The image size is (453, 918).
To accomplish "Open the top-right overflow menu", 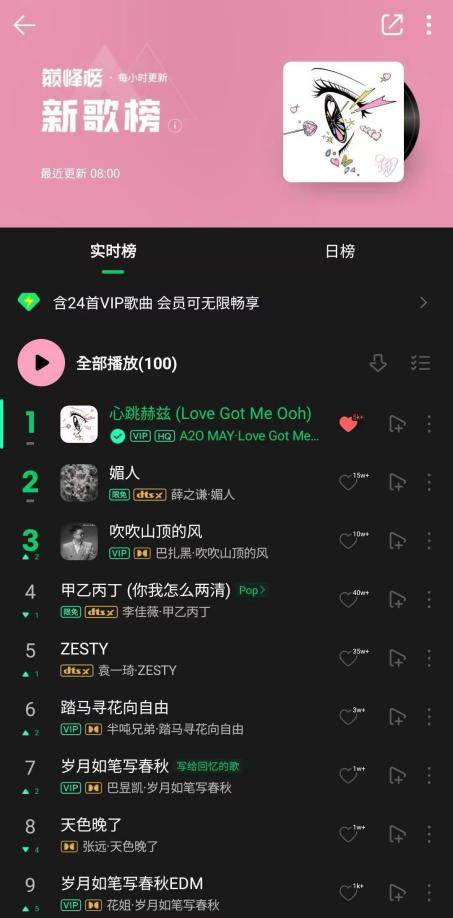I will (429, 25).
